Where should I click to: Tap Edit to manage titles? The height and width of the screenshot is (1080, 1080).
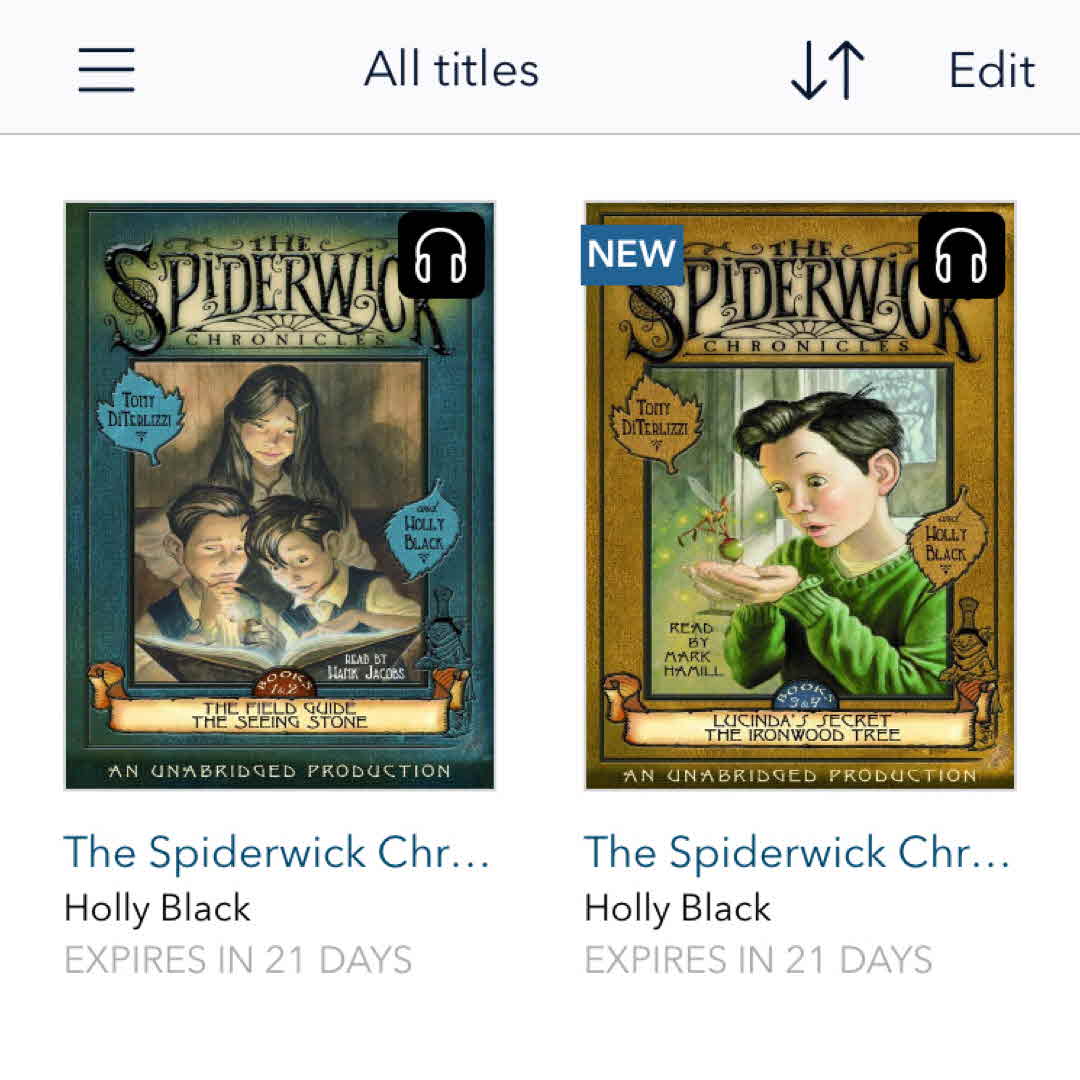tap(991, 70)
